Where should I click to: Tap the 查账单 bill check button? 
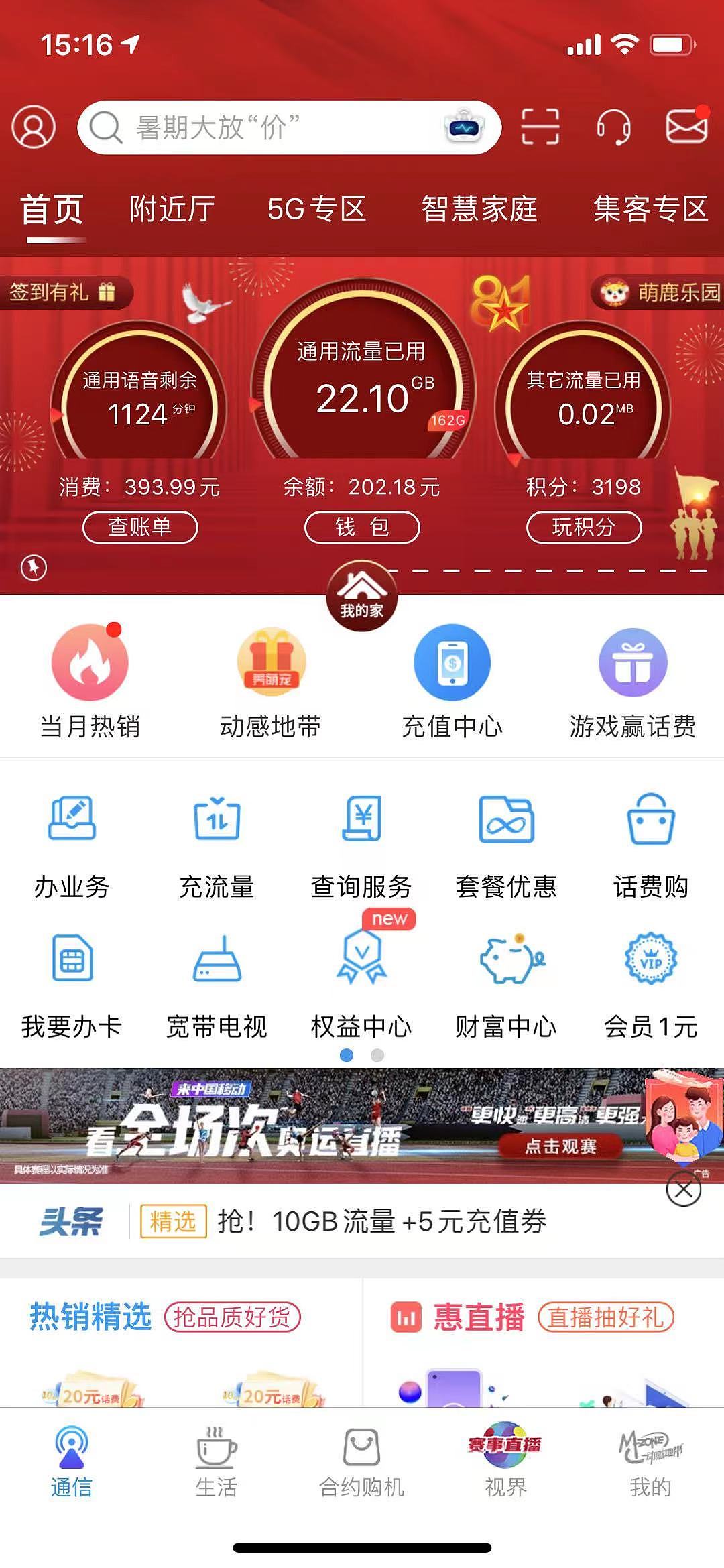pyautogui.click(x=141, y=528)
